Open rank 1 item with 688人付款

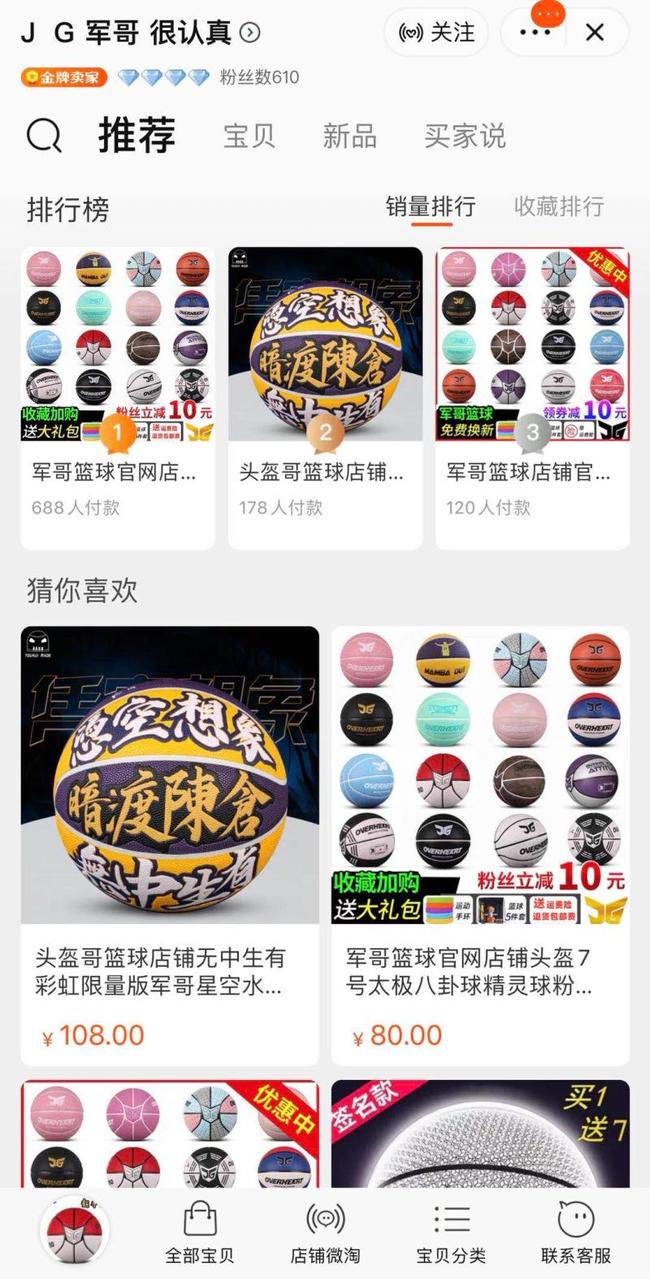click(x=118, y=398)
